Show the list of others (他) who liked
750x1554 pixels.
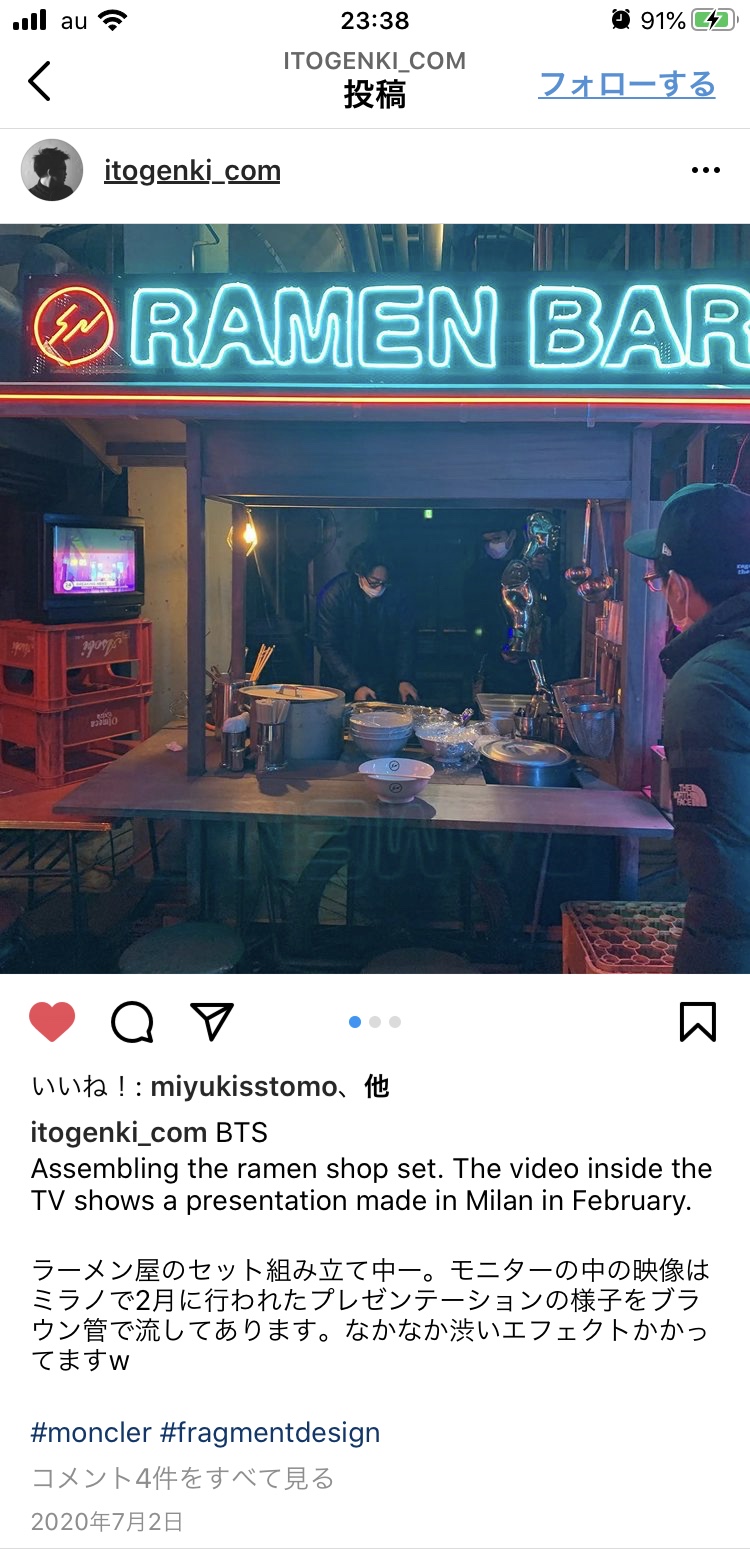point(377,1086)
